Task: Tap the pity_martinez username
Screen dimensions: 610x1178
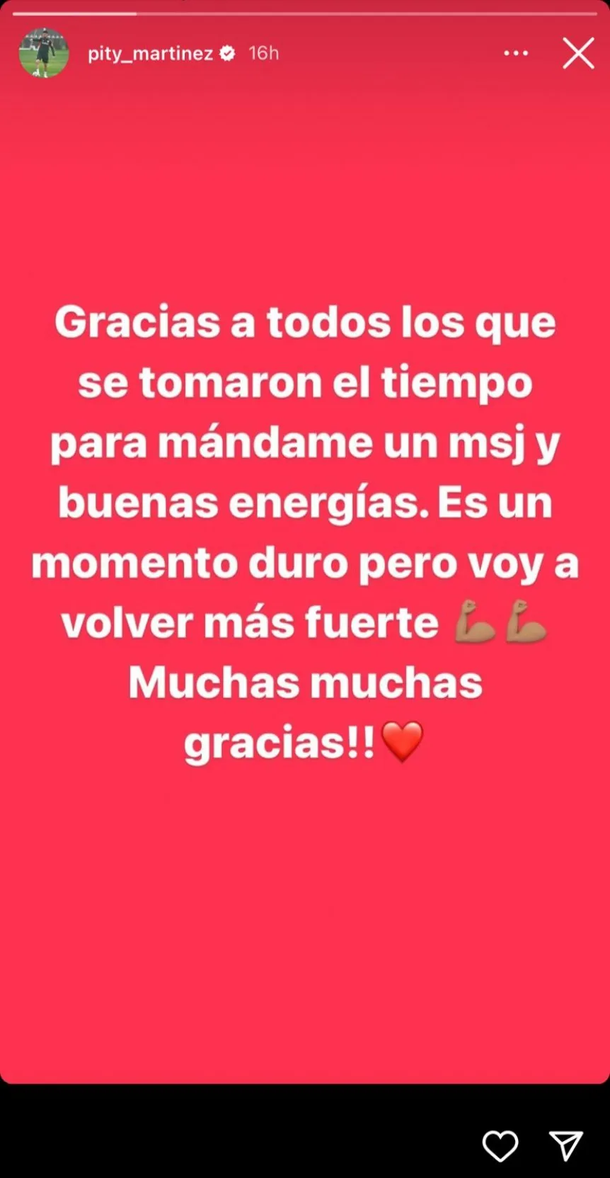Action: [x=149, y=53]
